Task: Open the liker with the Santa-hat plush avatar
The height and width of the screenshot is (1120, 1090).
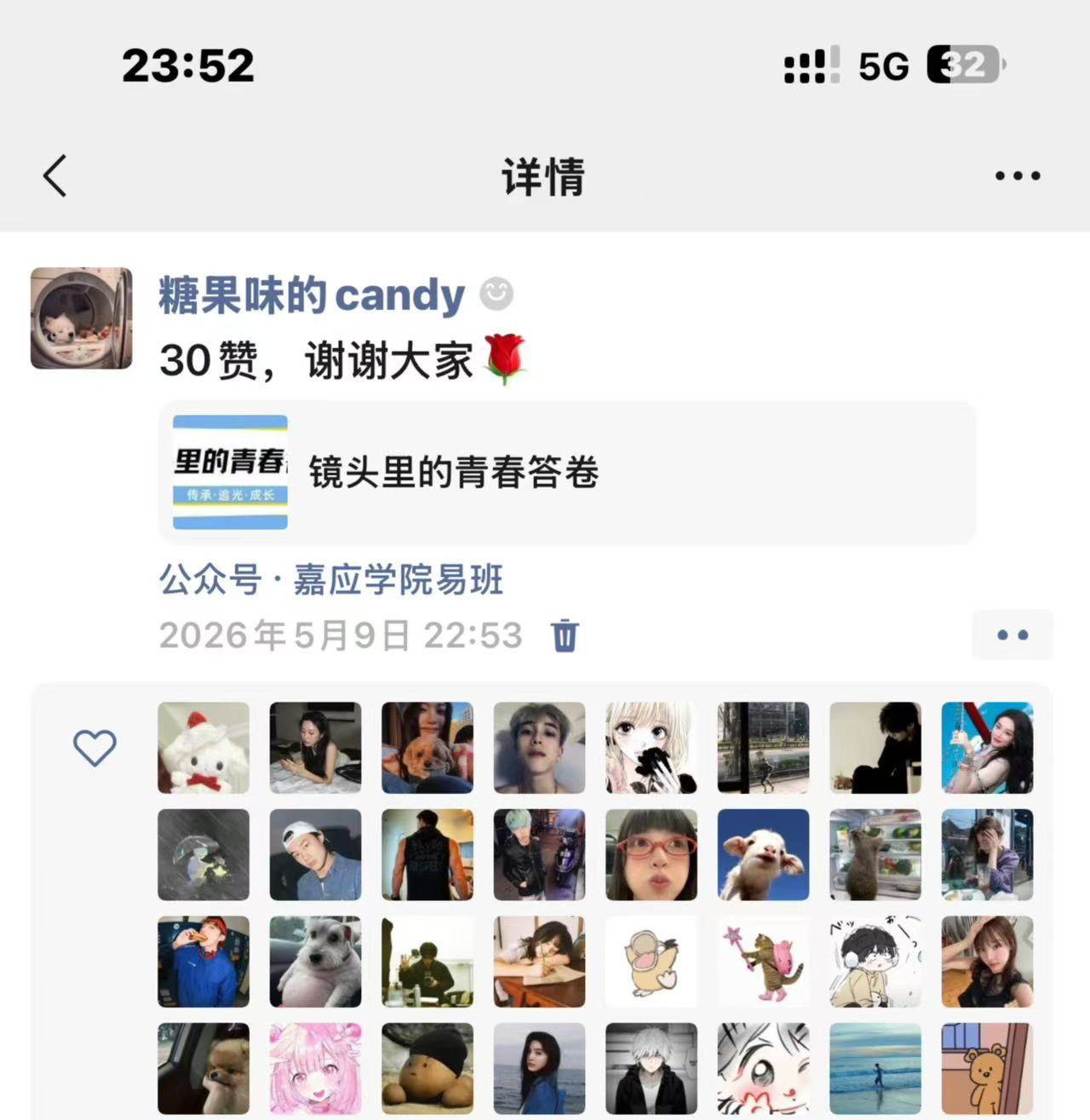Action: click(204, 748)
